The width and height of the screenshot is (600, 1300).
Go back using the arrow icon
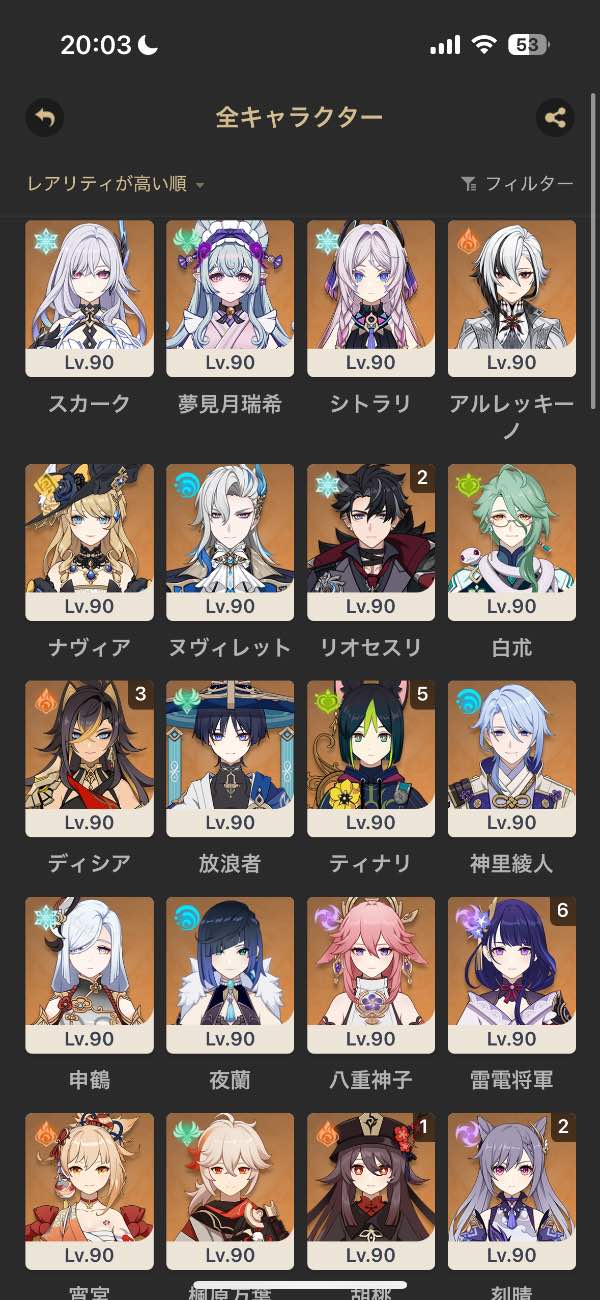(x=44, y=118)
